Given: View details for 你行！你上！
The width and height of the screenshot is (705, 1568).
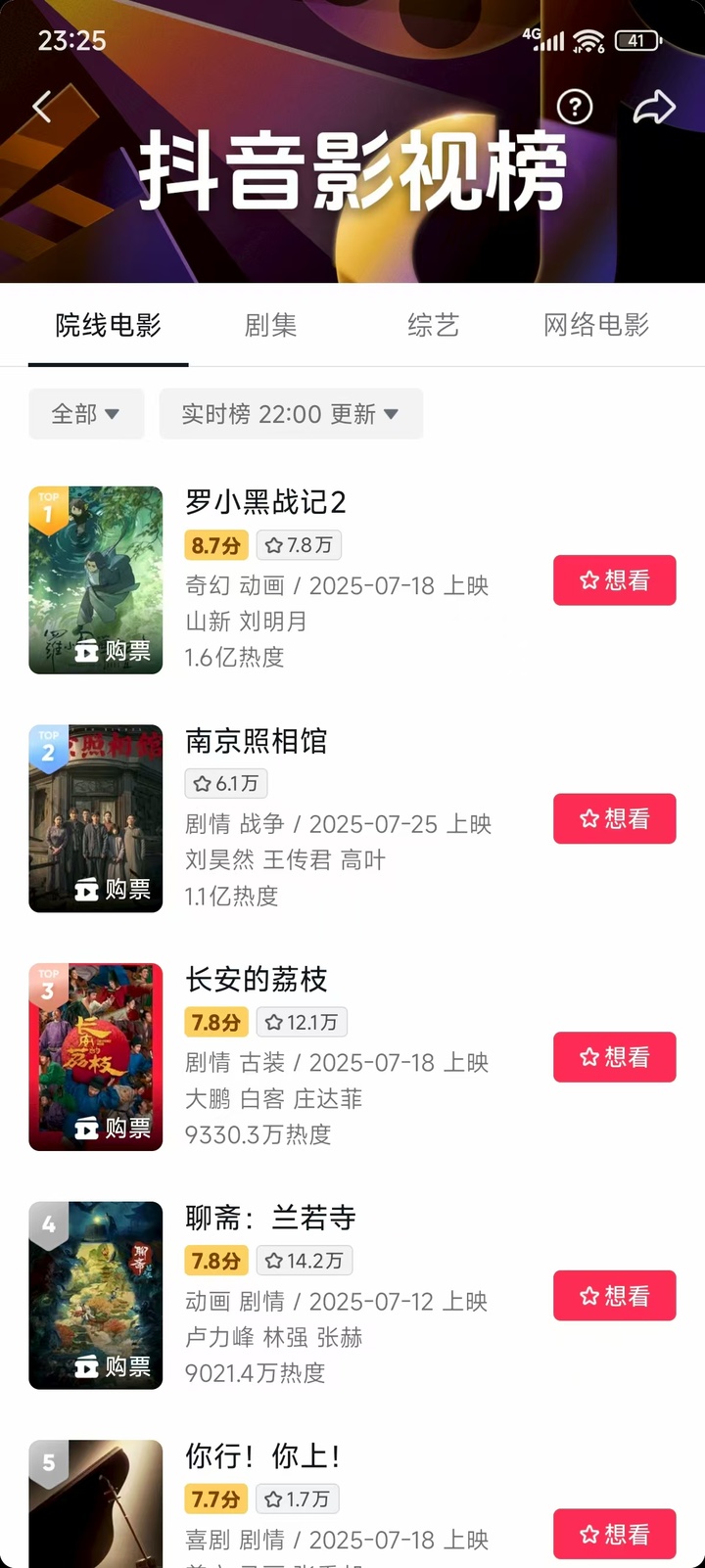Looking at the screenshot, I should coord(262,1456).
